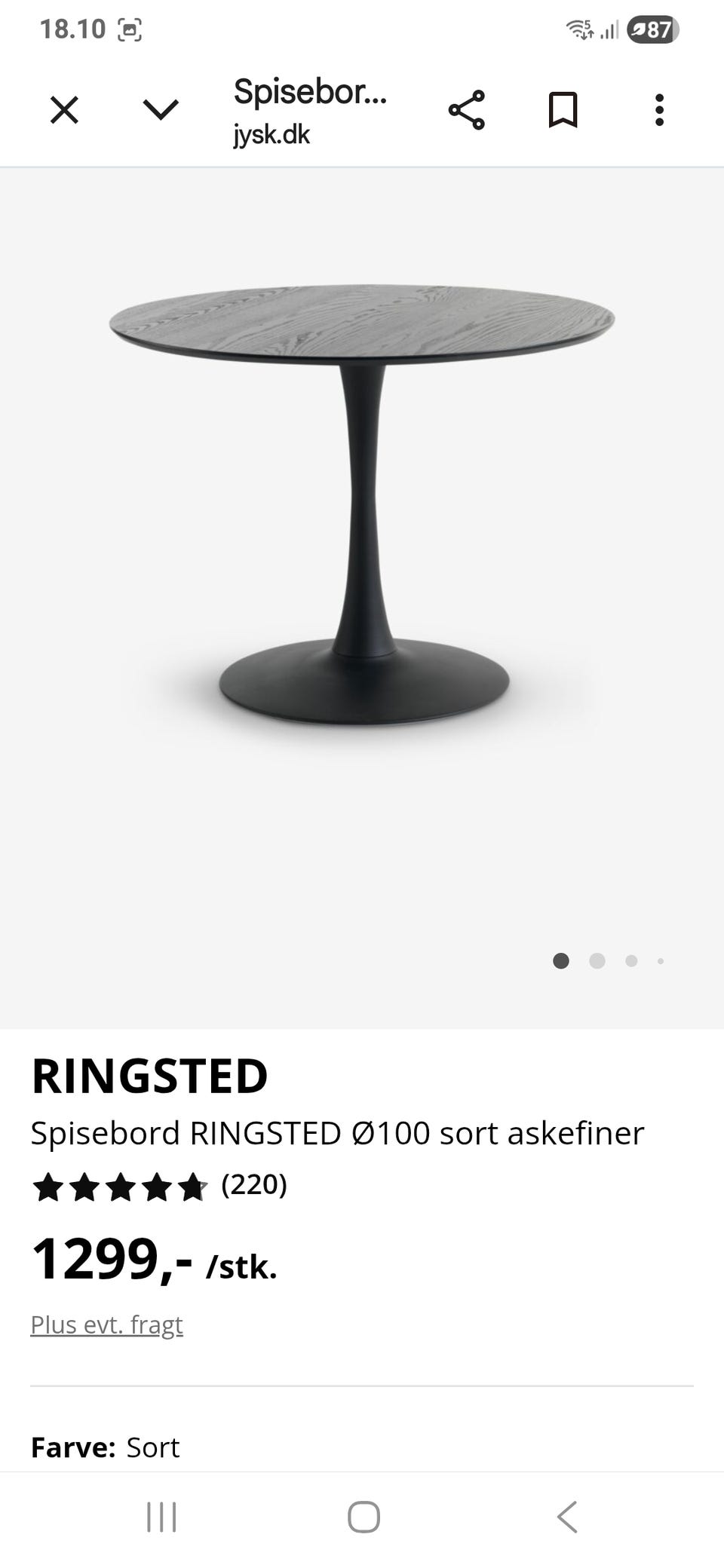Open the 220 customer reviews
Viewport: 724px width, 1568px height.
(x=253, y=1185)
